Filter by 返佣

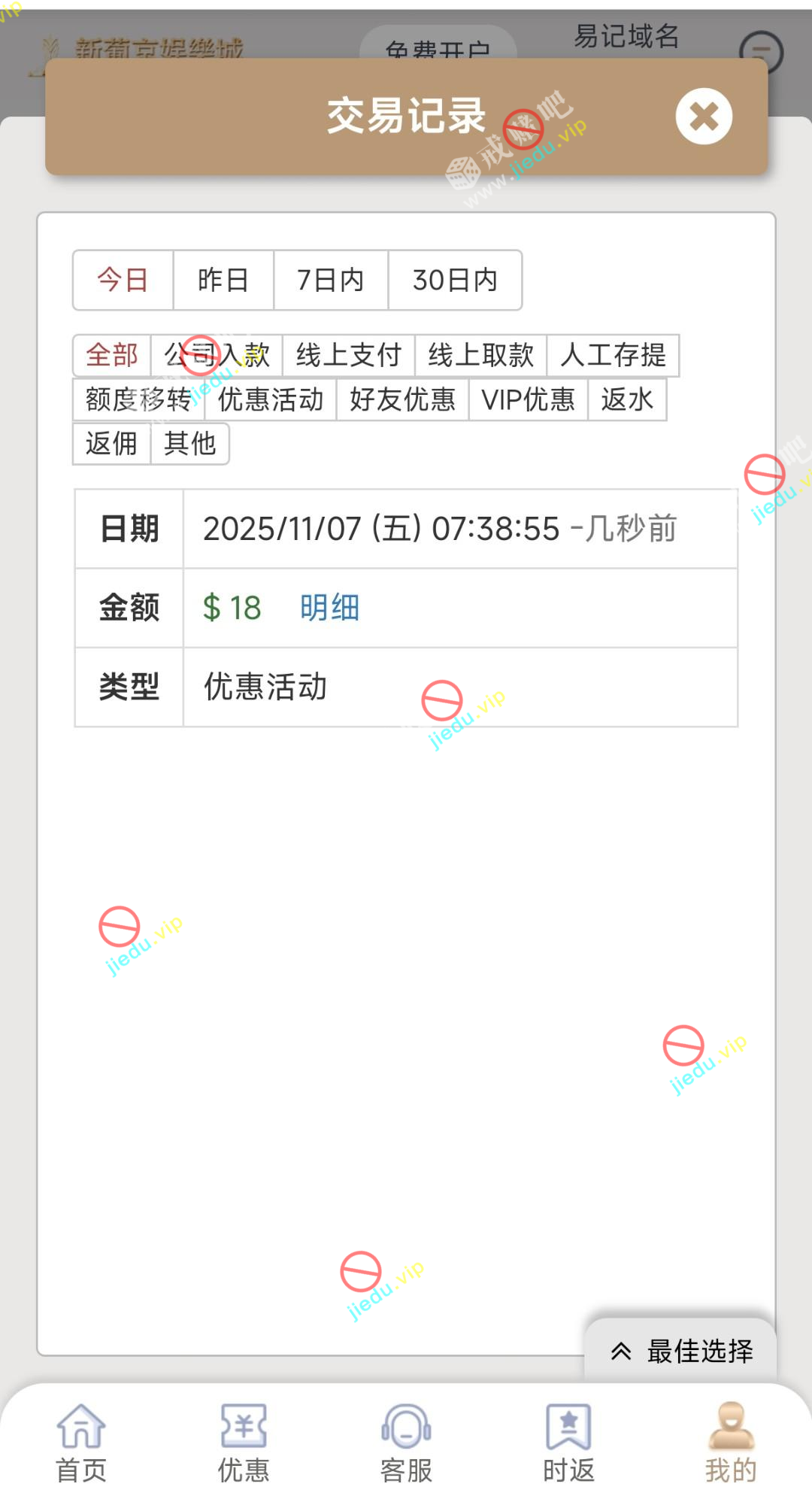(x=111, y=444)
